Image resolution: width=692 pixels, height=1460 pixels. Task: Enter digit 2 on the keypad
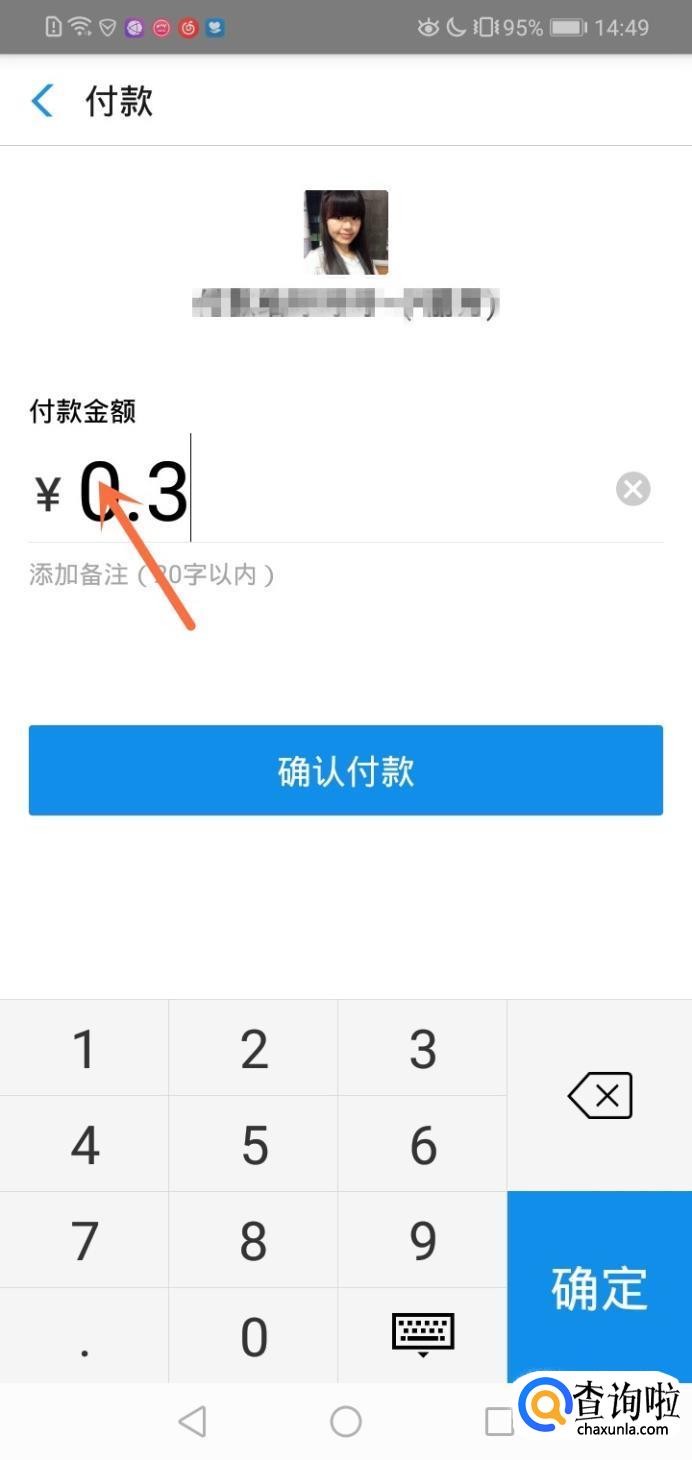pos(254,1049)
